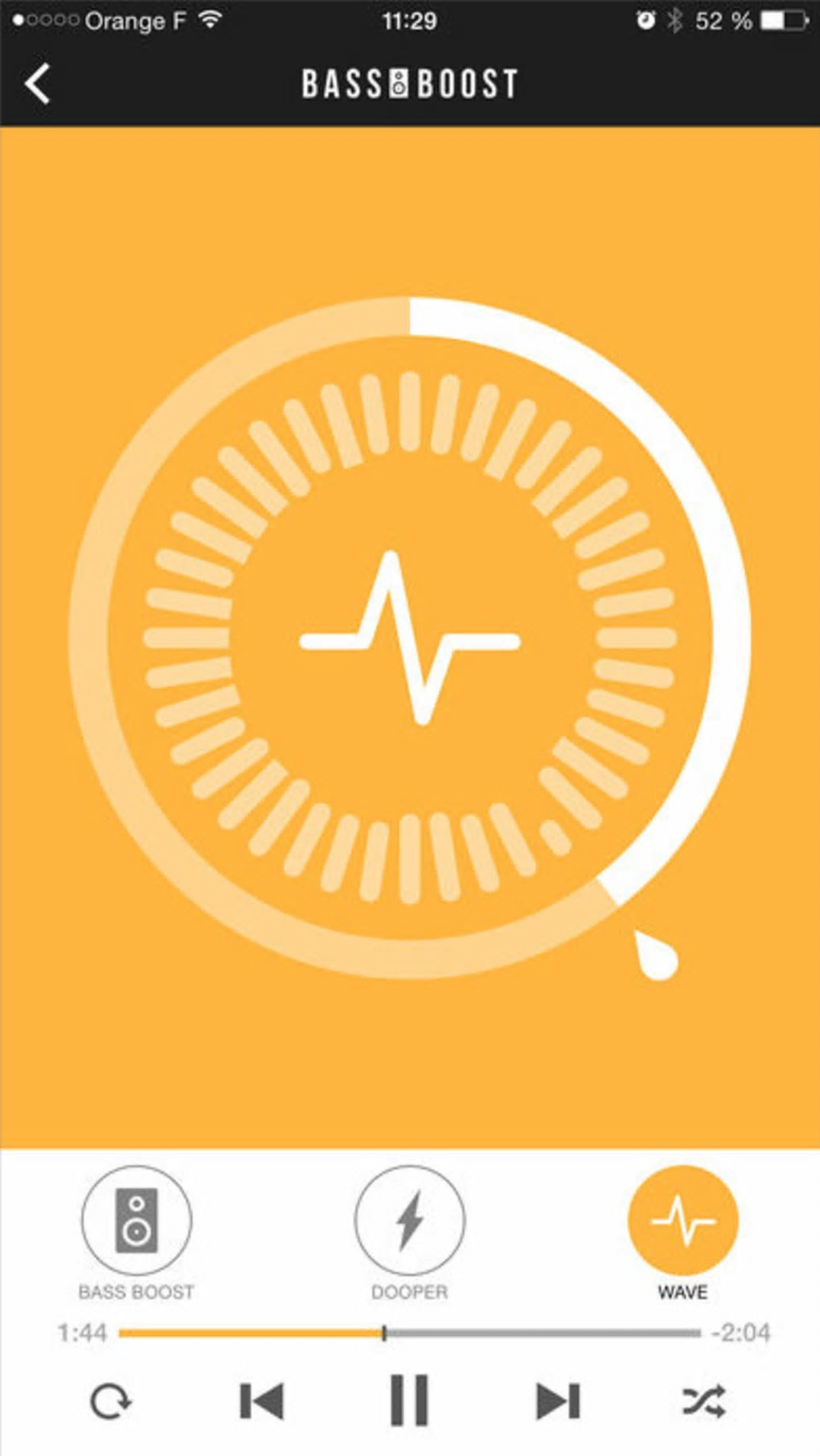This screenshot has width=820, height=1456.
Task: Go to the previous track
Action: pyautogui.click(x=262, y=1401)
